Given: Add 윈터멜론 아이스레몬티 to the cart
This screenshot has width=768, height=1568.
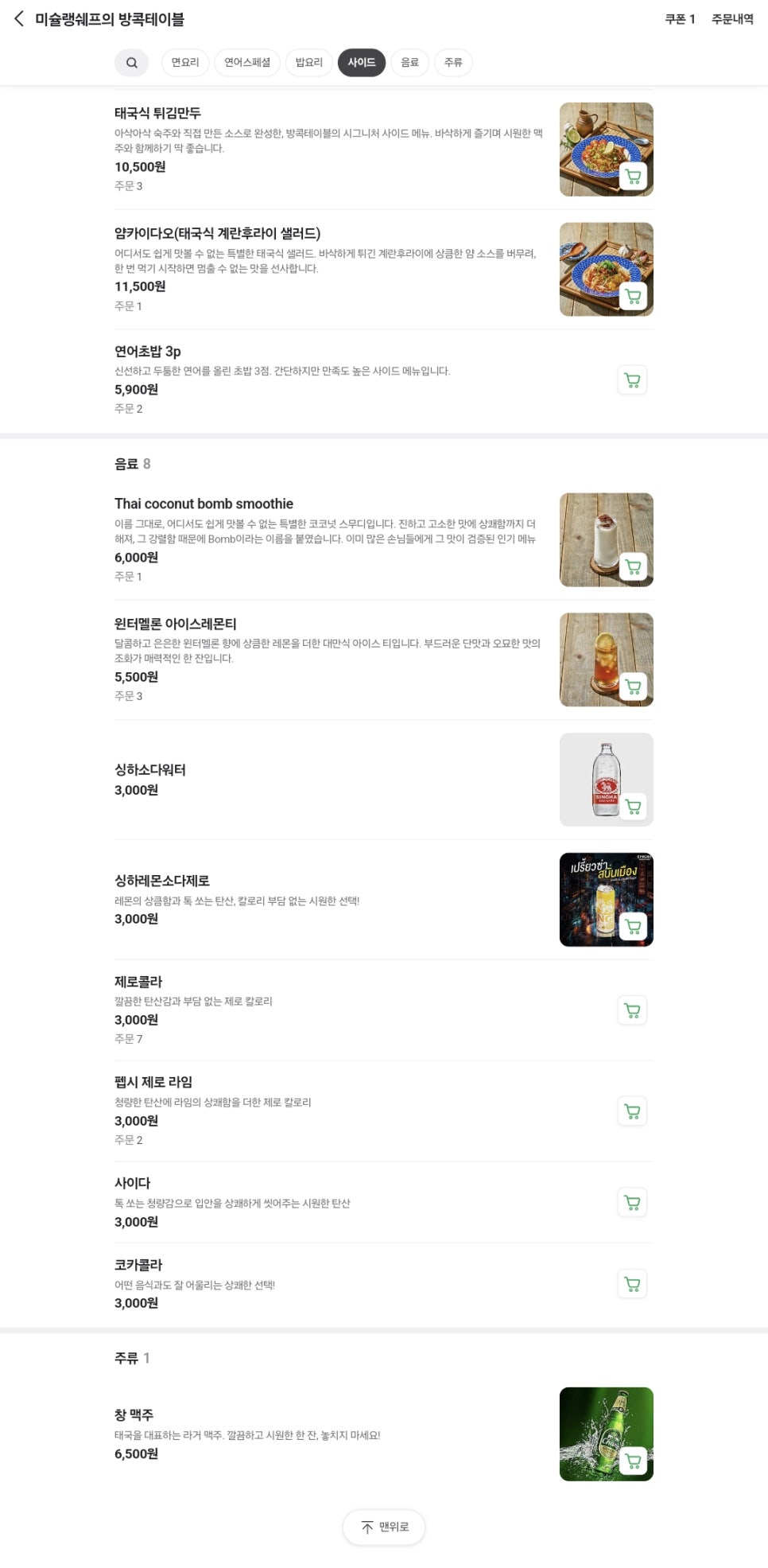Looking at the screenshot, I should pyautogui.click(x=633, y=687).
